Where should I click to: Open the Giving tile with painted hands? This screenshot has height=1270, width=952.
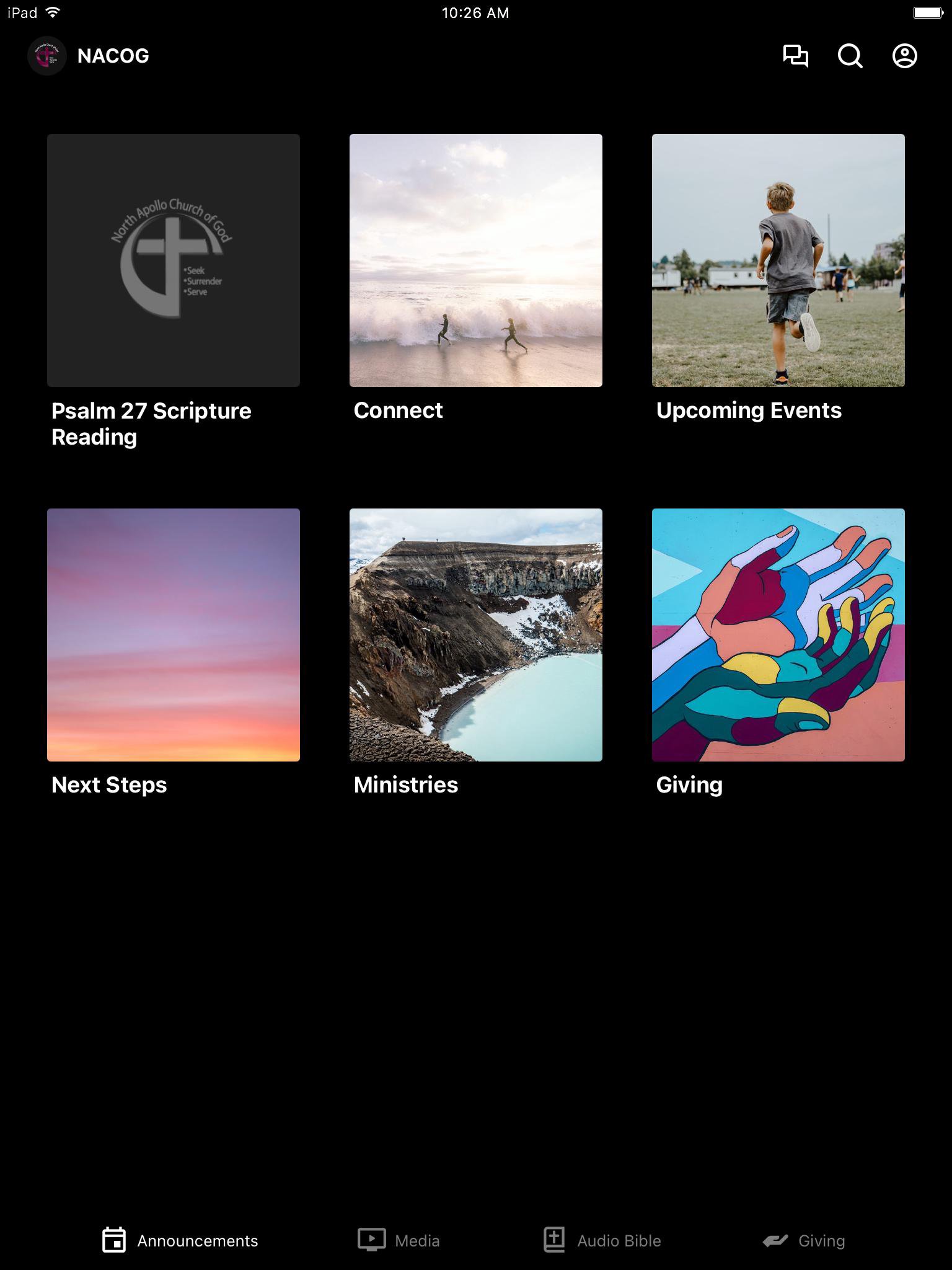[x=778, y=635]
